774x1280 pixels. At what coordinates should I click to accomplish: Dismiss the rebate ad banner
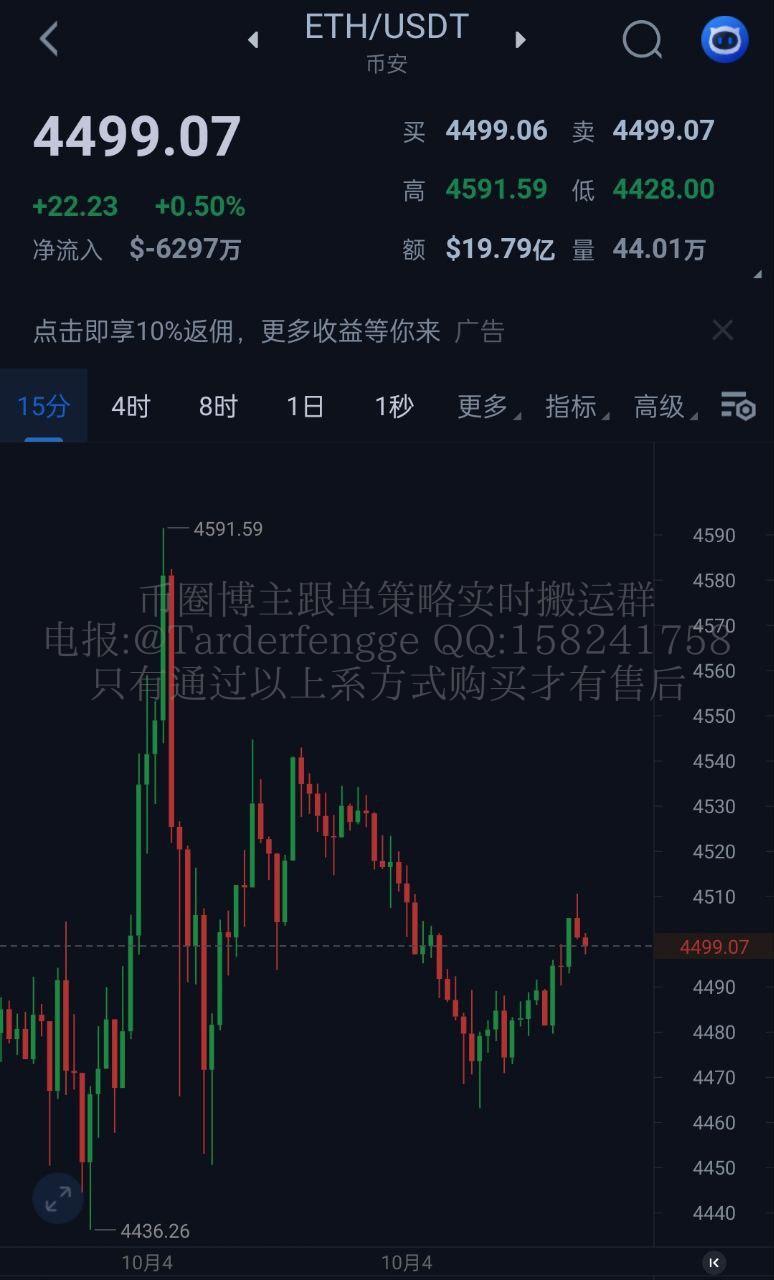pyautogui.click(x=722, y=331)
